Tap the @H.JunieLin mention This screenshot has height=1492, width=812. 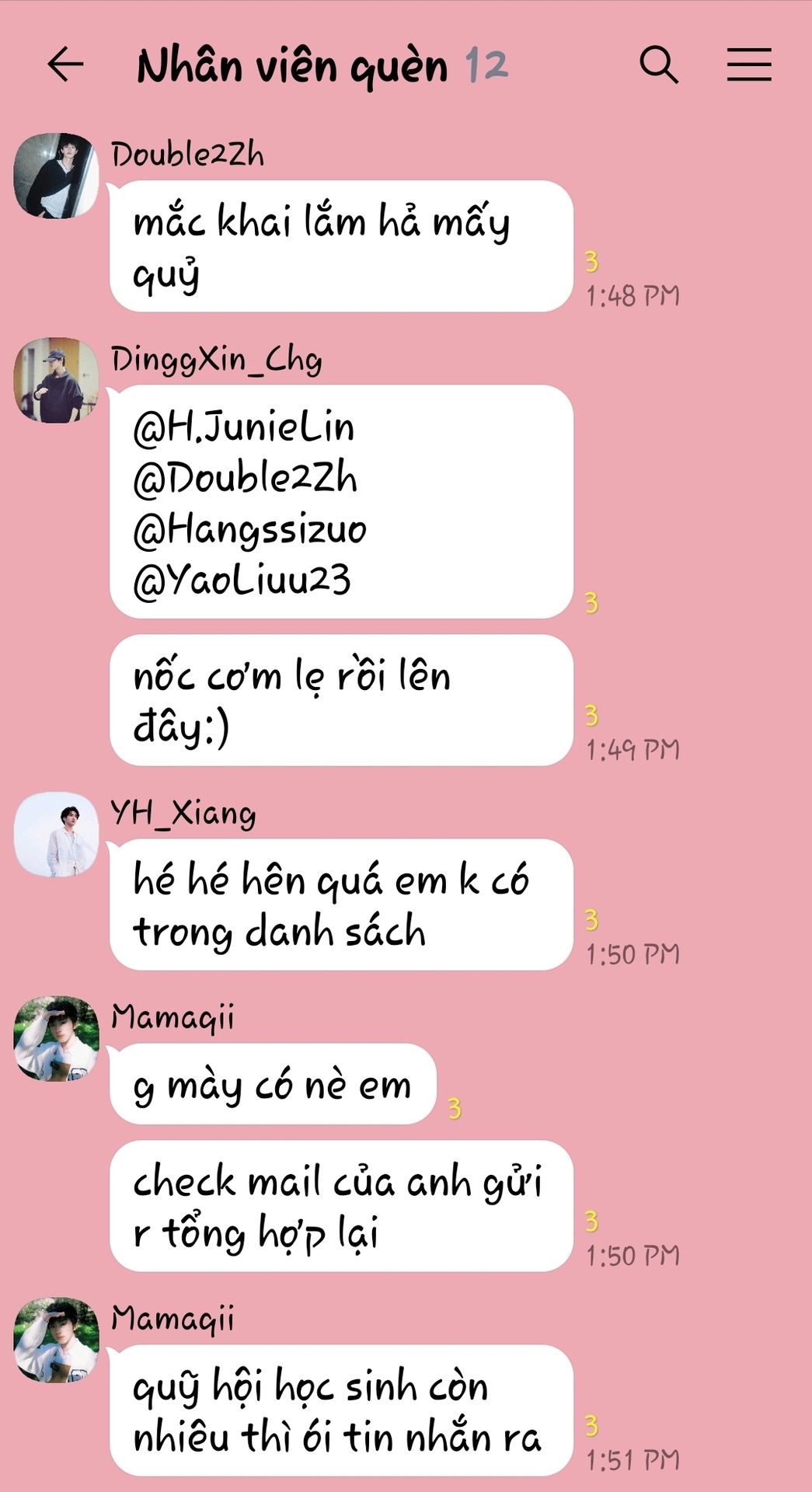coord(243,427)
